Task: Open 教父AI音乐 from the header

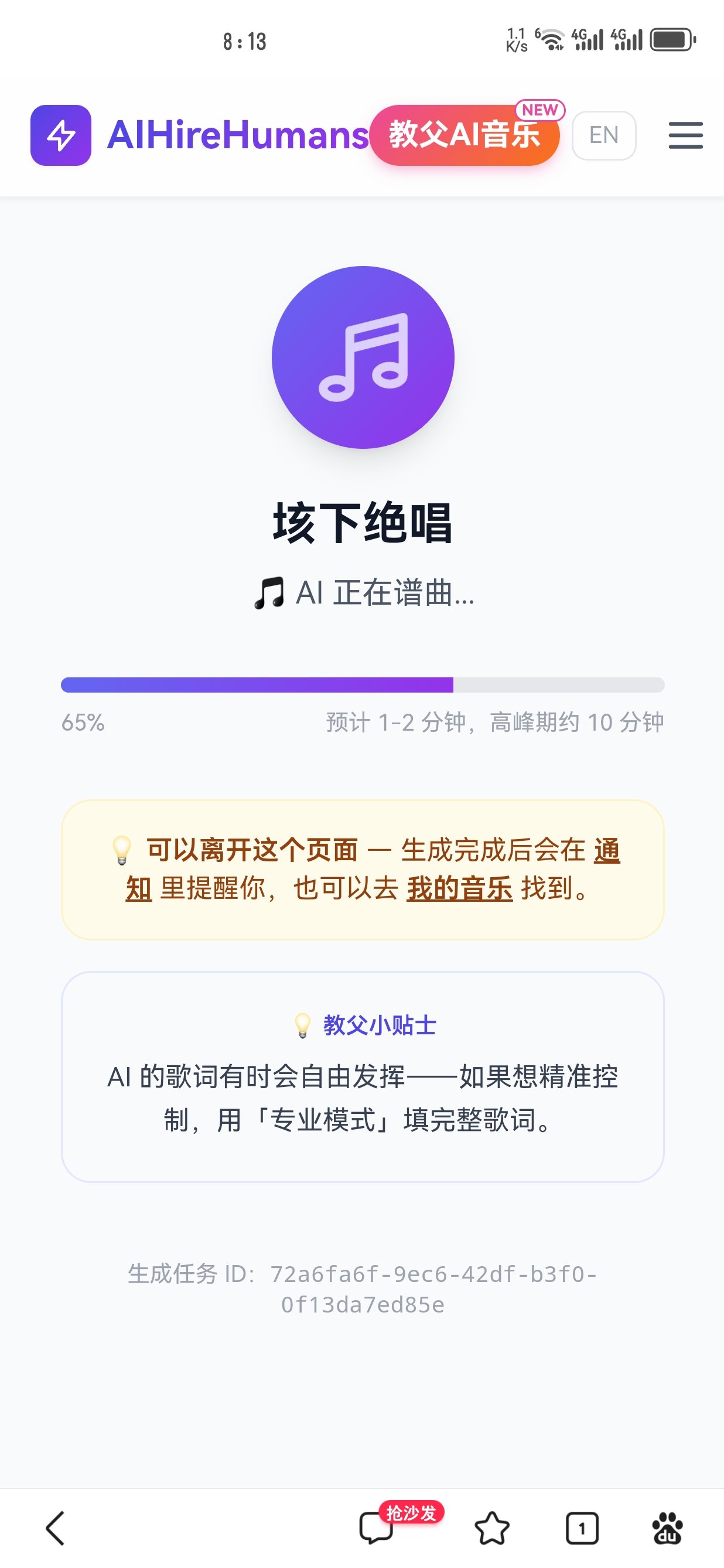Action: tap(464, 135)
